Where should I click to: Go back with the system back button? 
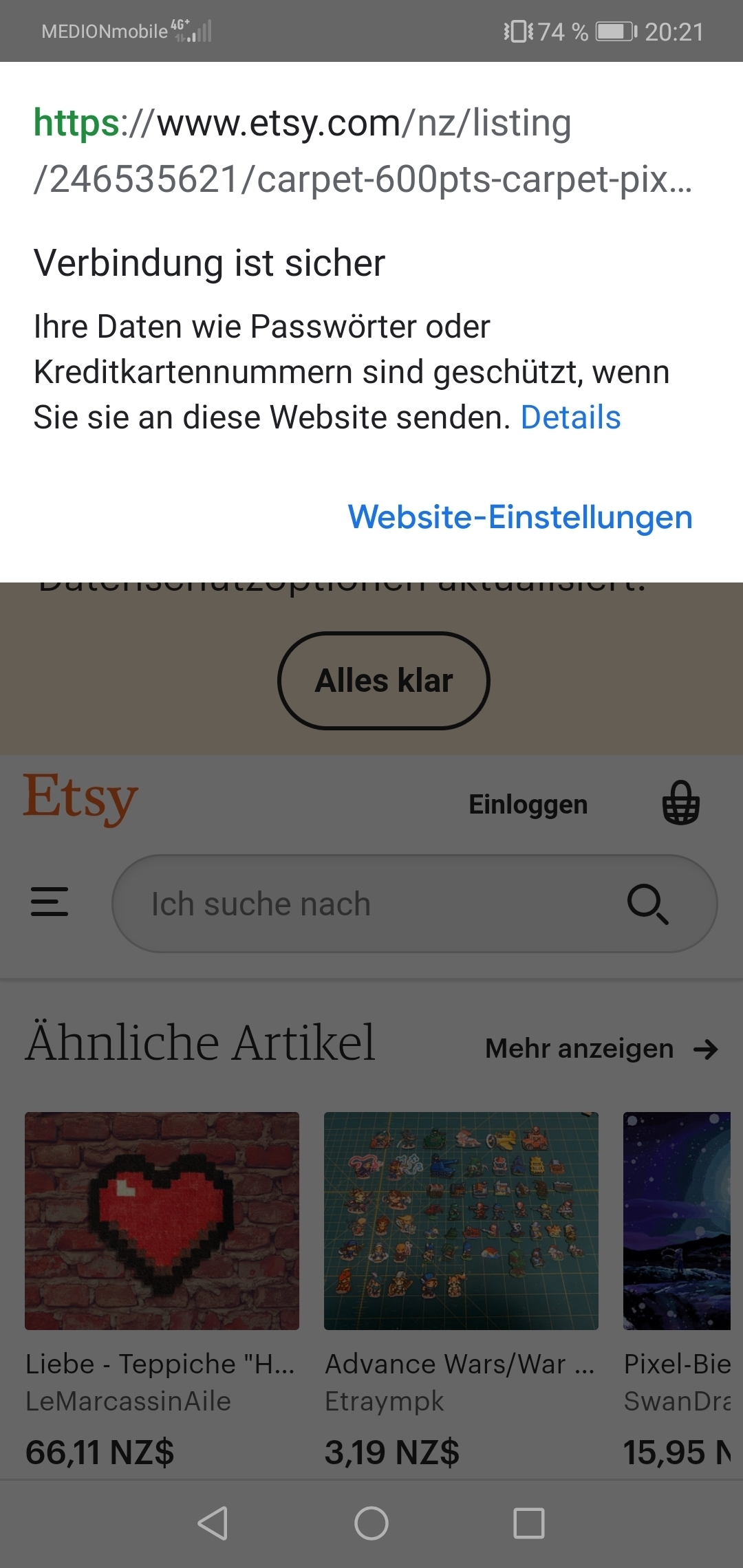tap(213, 1523)
